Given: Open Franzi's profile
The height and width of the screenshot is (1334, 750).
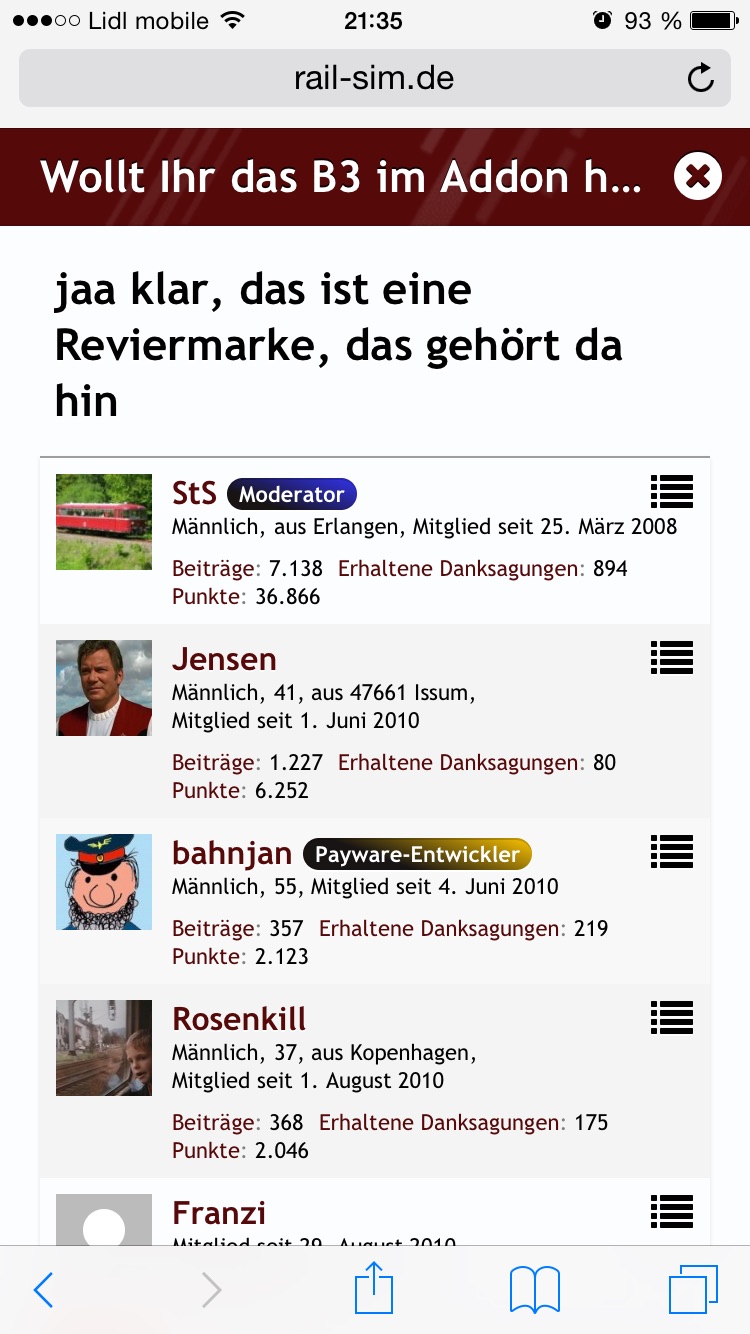Looking at the screenshot, I should [219, 1213].
